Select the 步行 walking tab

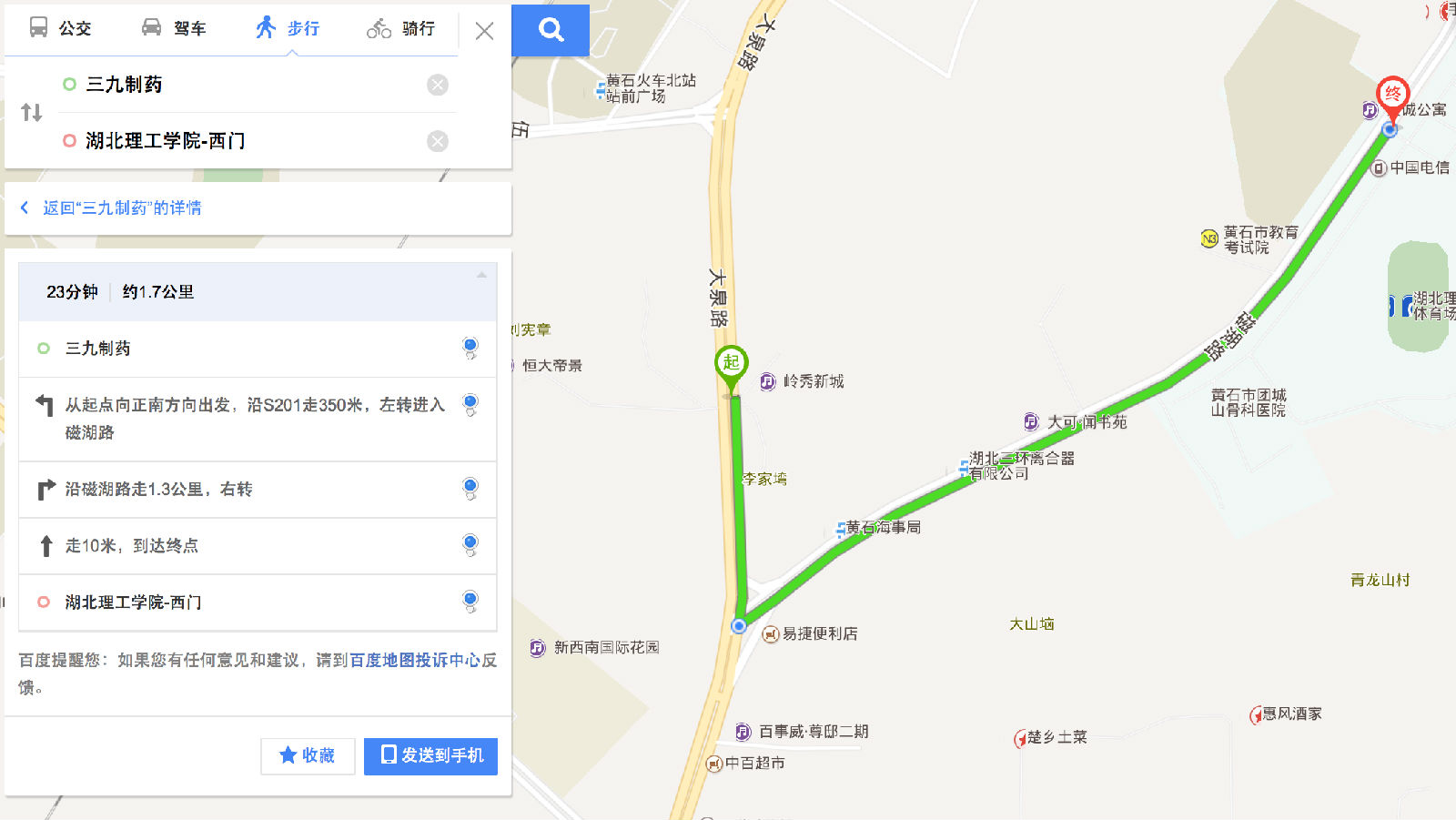coord(288,28)
